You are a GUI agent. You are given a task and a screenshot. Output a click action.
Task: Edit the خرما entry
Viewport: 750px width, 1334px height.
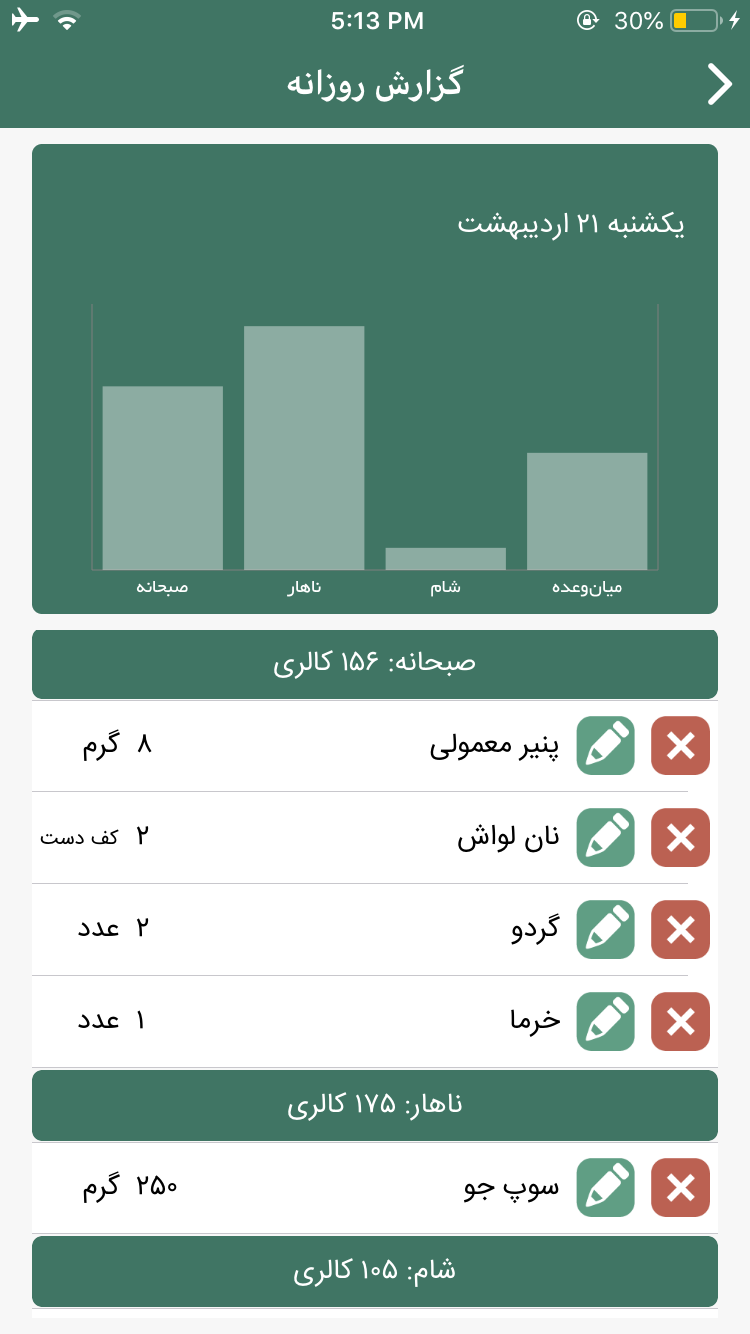(x=605, y=1021)
